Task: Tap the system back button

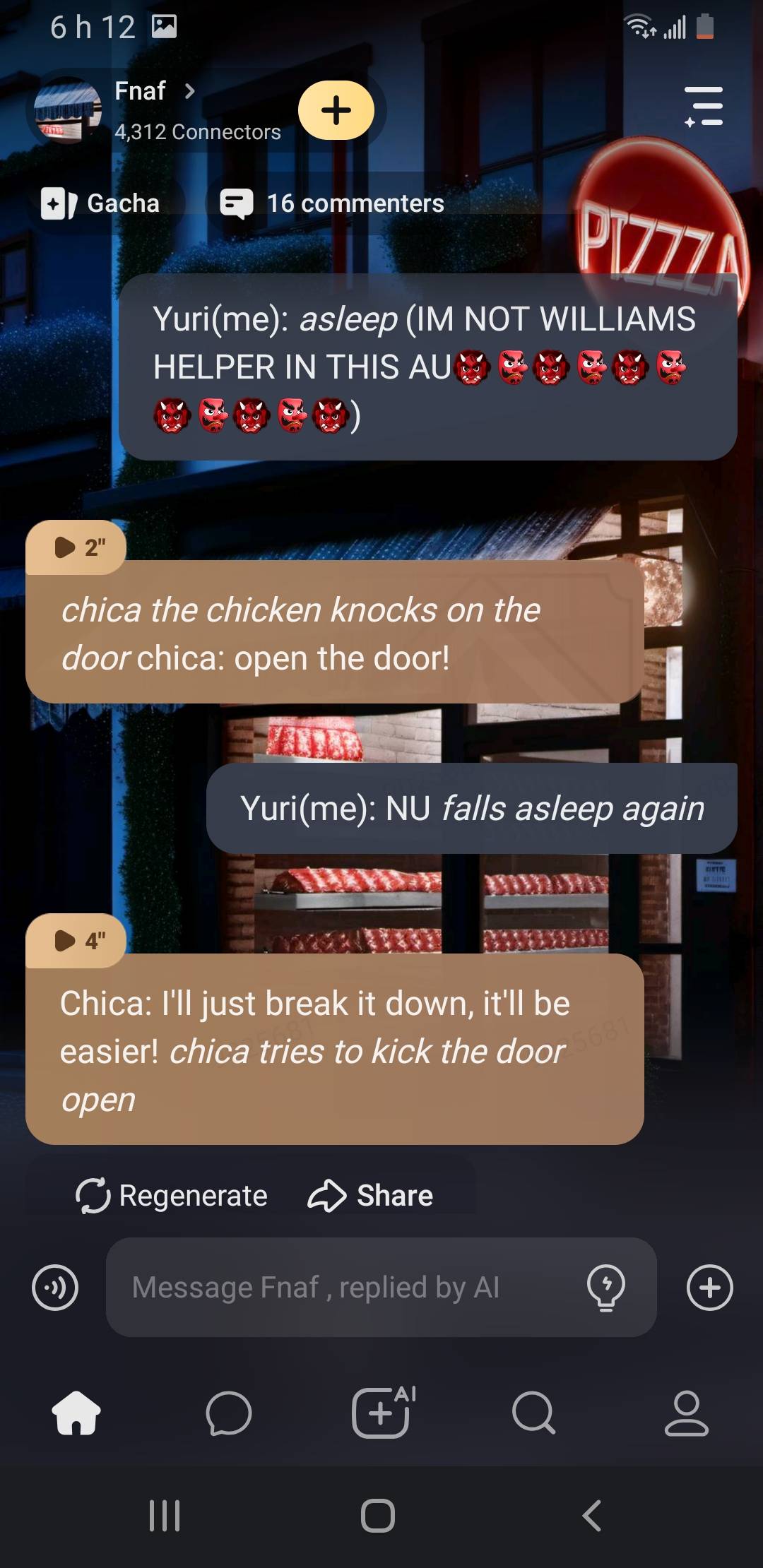Action: [592, 1516]
